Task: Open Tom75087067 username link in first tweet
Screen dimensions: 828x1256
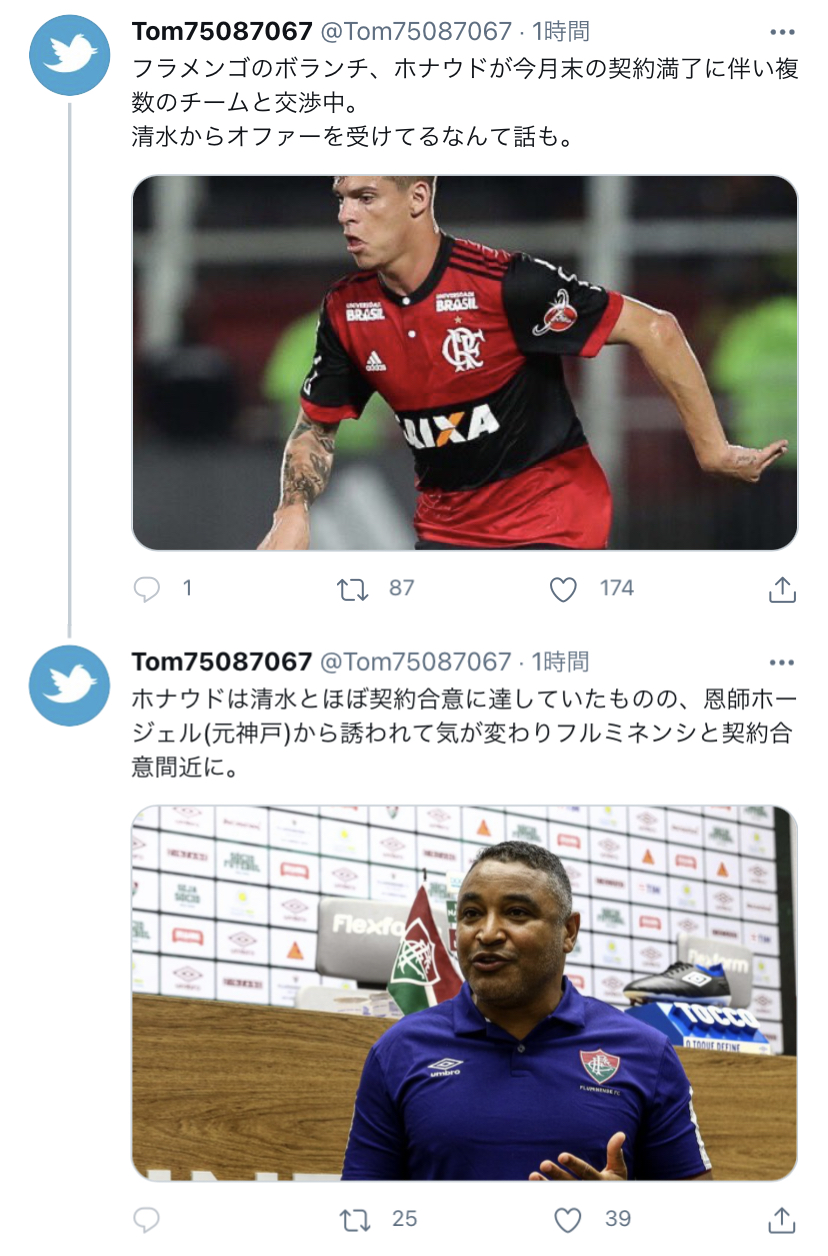Action: (x=222, y=32)
